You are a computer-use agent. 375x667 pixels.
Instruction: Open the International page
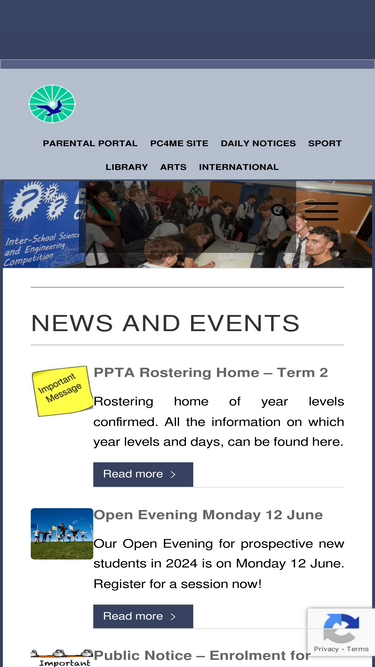(x=239, y=167)
